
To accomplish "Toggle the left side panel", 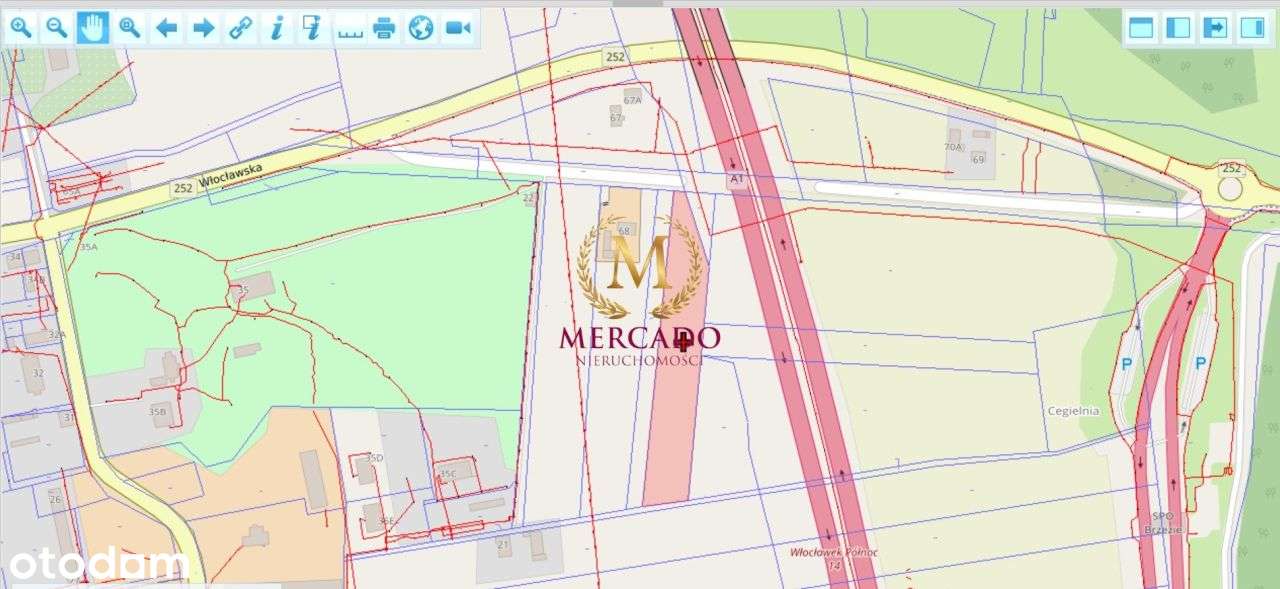I will [1178, 28].
